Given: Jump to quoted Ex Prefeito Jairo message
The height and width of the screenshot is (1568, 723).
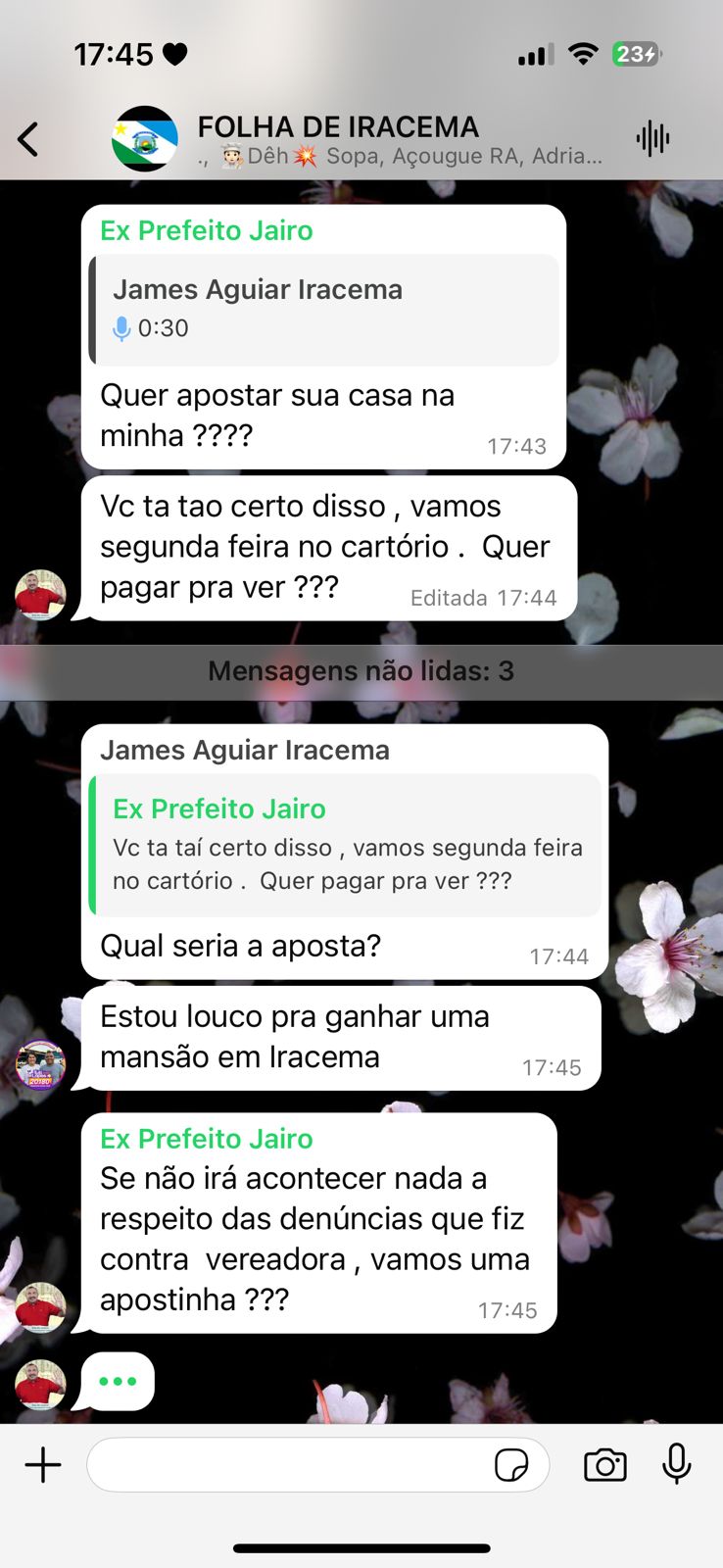Looking at the screenshot, I should [345, 845].
